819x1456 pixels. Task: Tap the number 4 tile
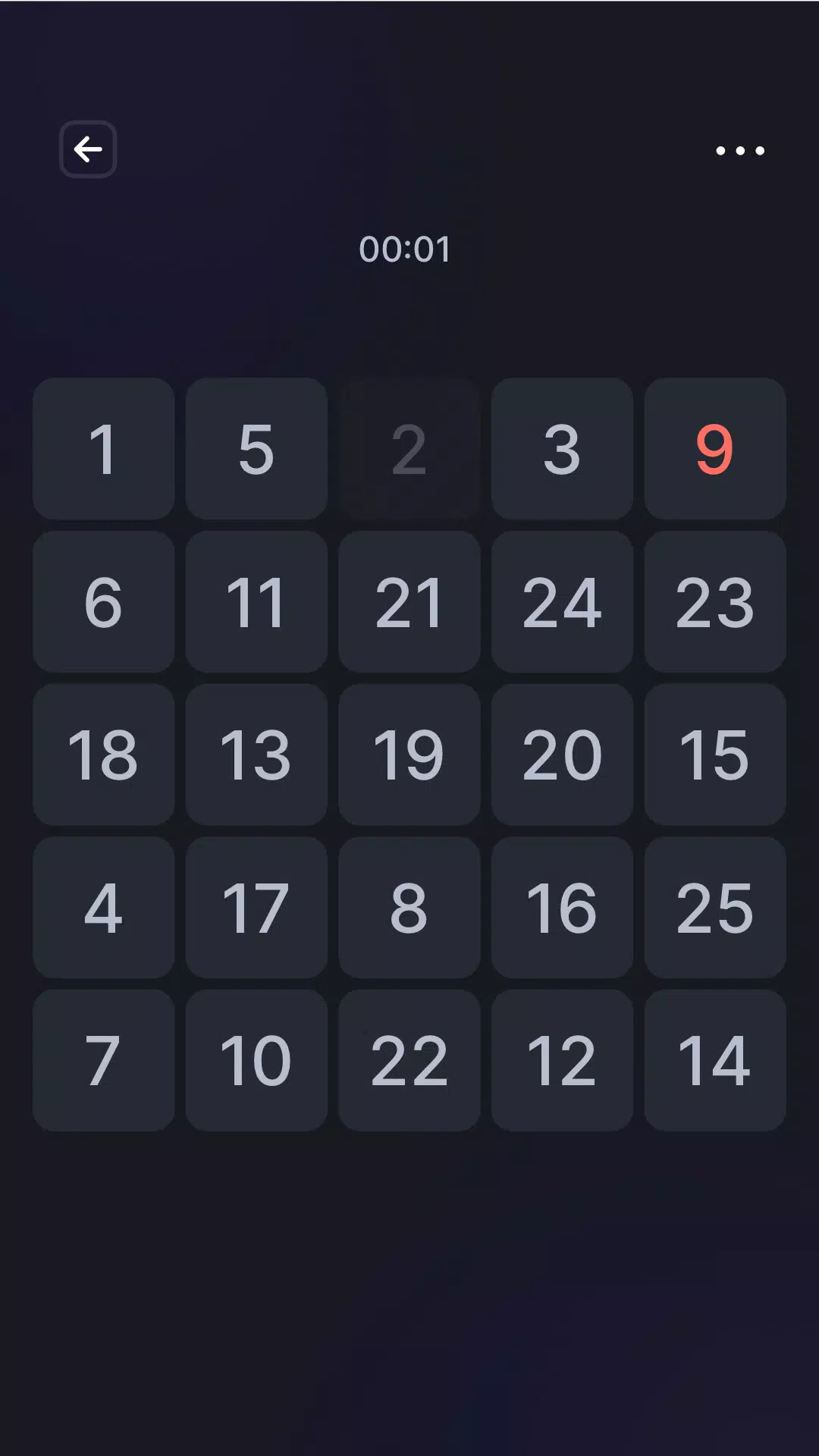click(104, 908)
